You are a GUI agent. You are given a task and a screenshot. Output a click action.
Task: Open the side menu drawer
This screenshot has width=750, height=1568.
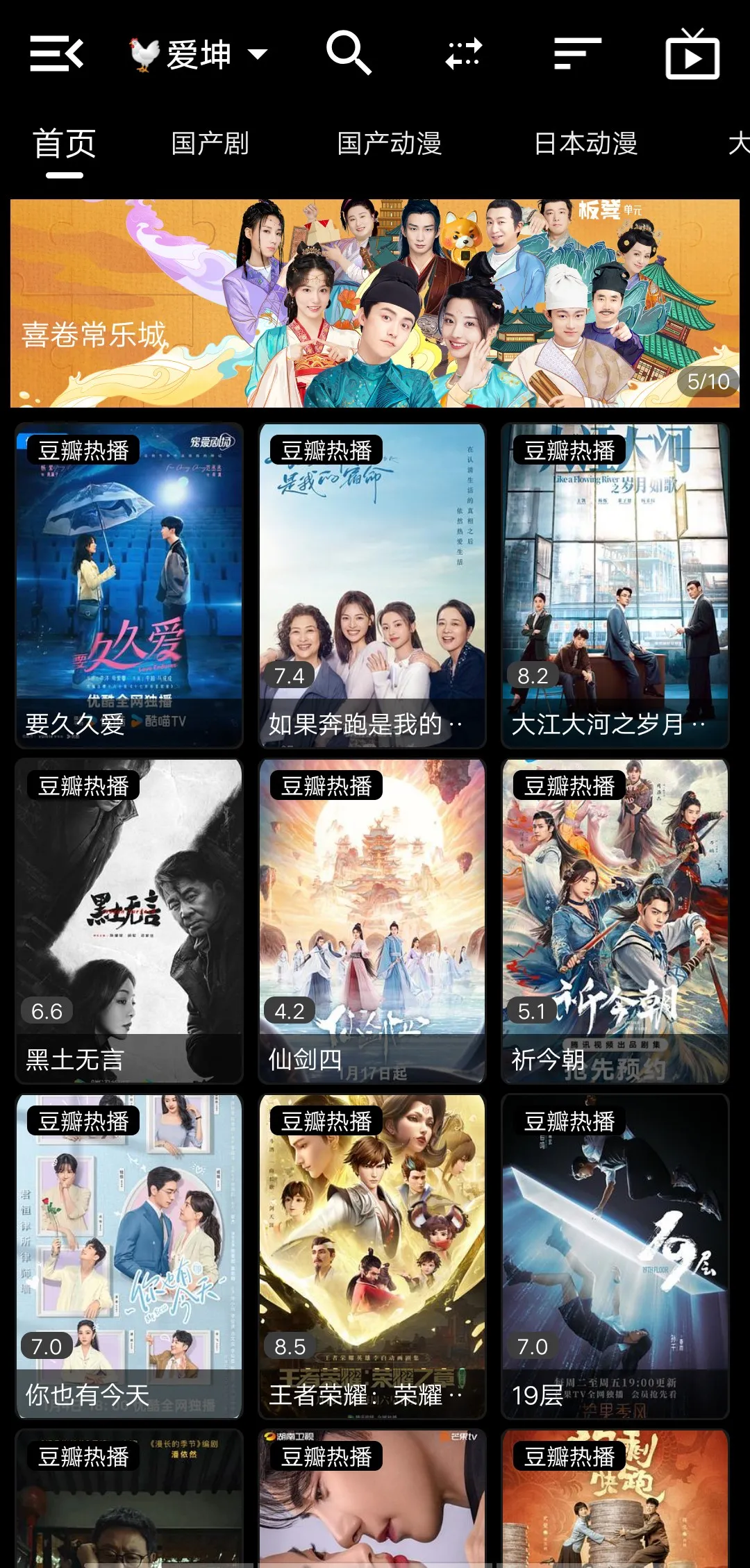56,53
